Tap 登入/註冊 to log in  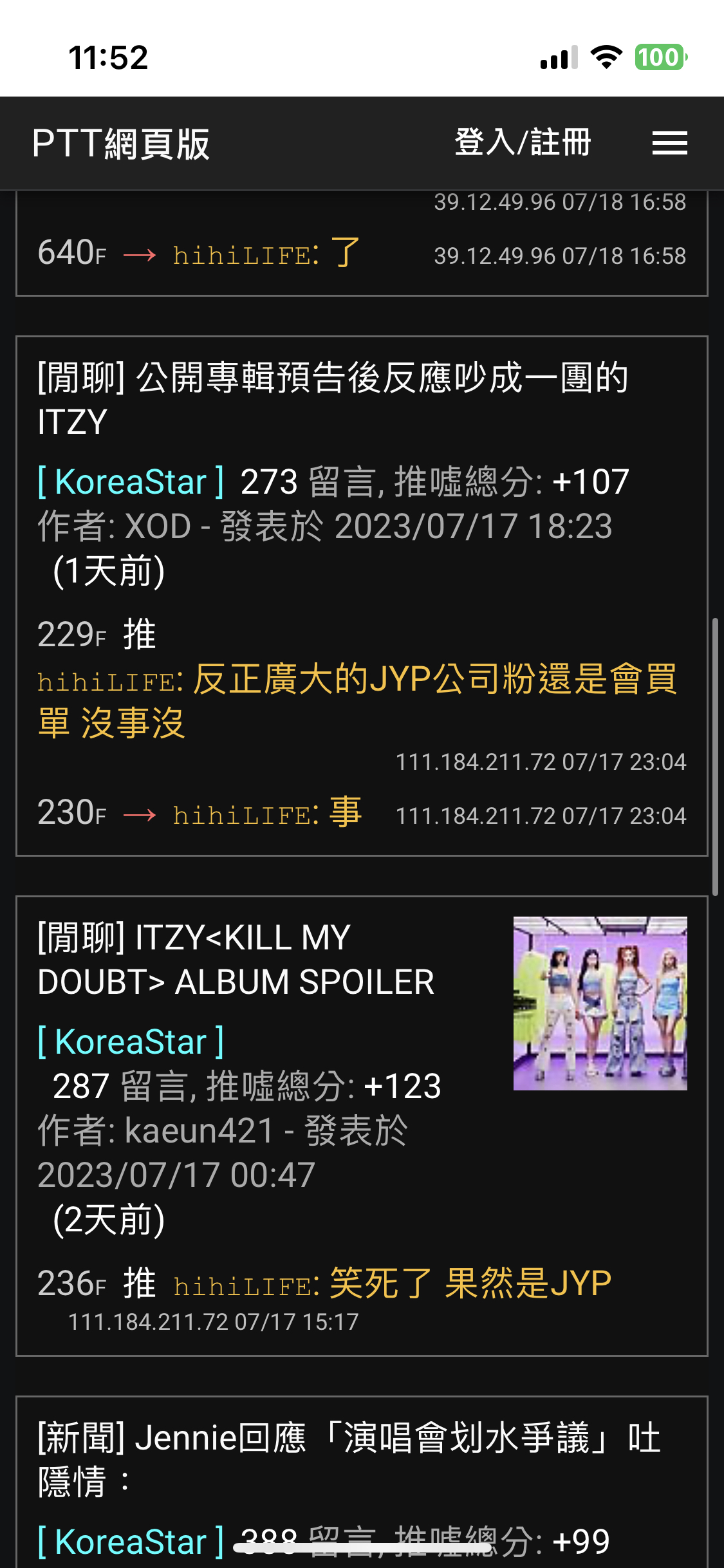[x=522, y=143]
